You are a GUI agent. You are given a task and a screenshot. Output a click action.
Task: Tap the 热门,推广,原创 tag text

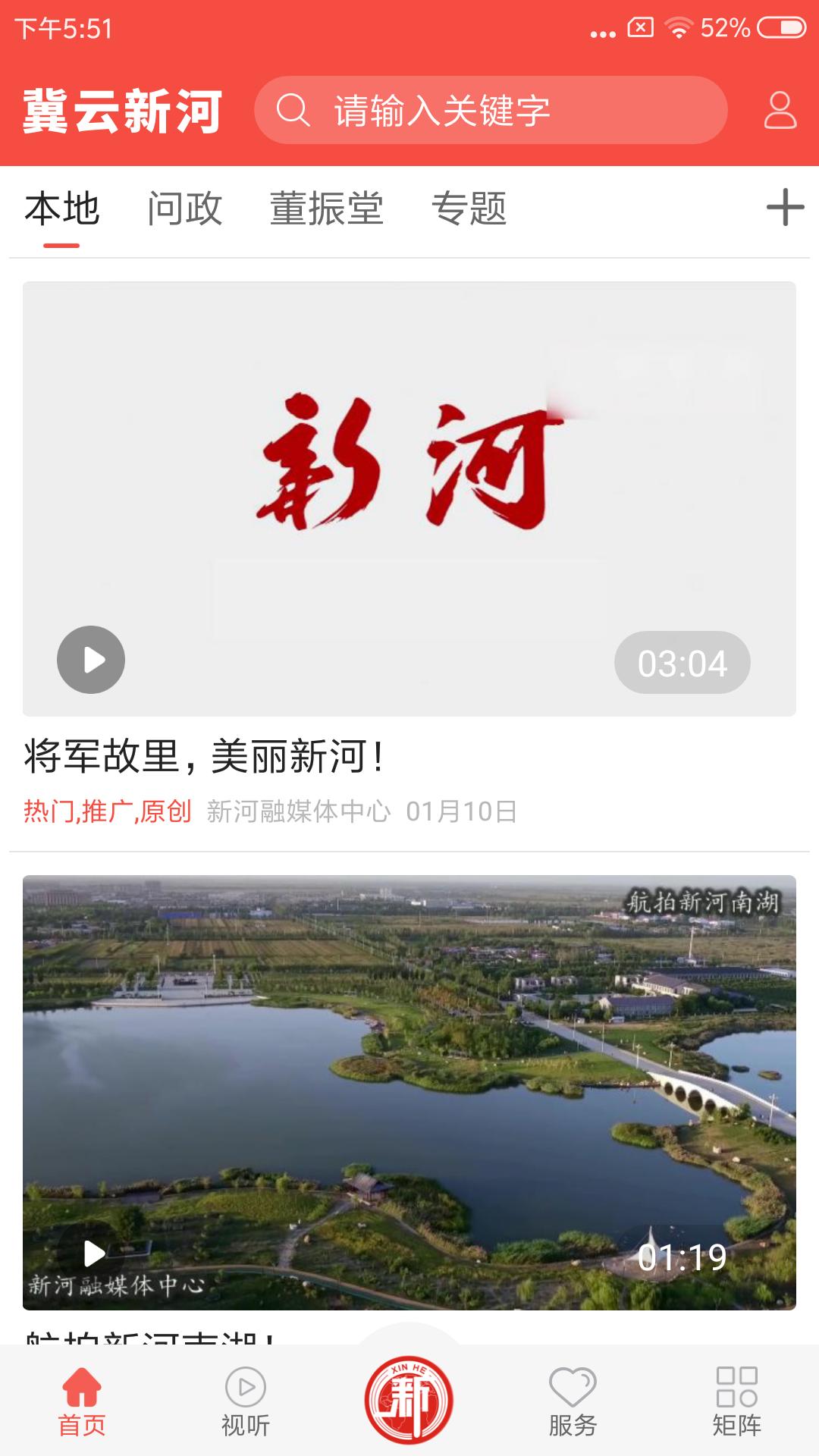pyautogui.click(x=107, y=811)
